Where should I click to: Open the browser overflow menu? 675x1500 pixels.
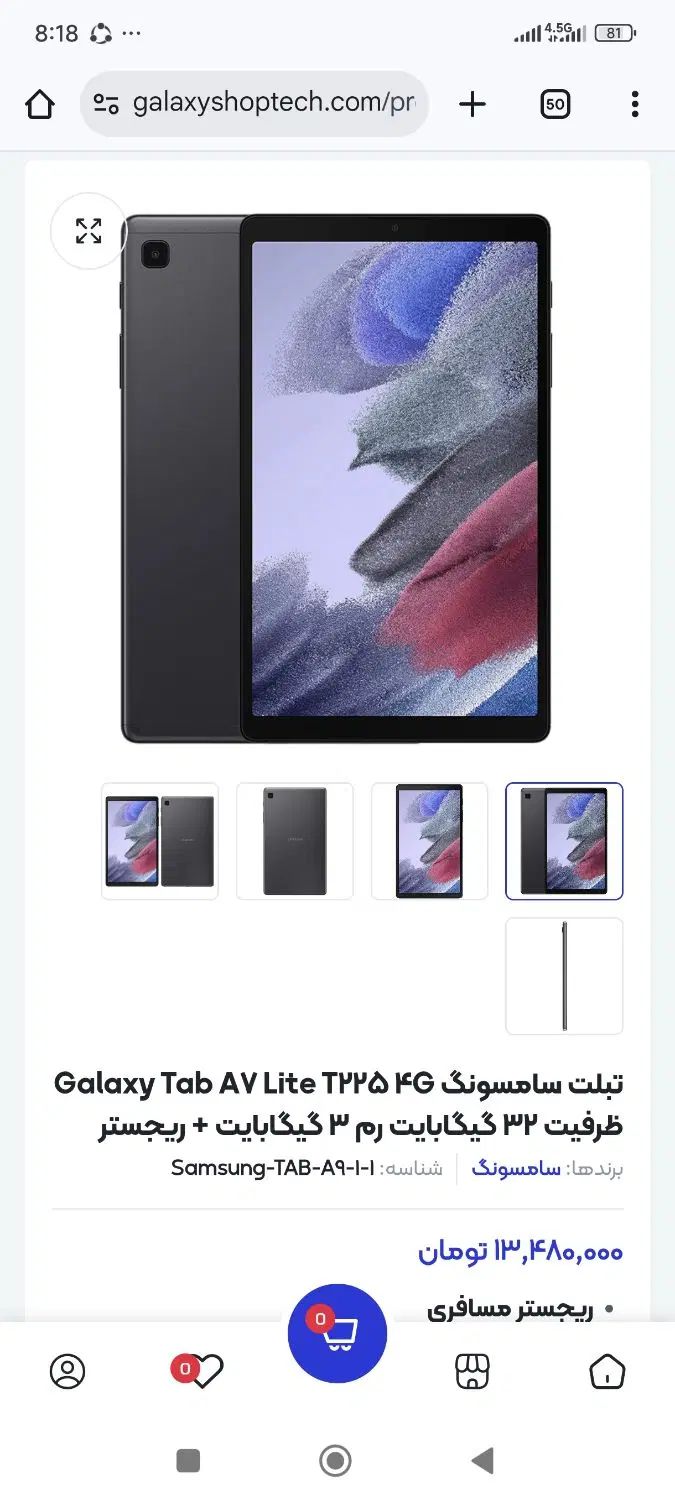click(x=635, y=104)
